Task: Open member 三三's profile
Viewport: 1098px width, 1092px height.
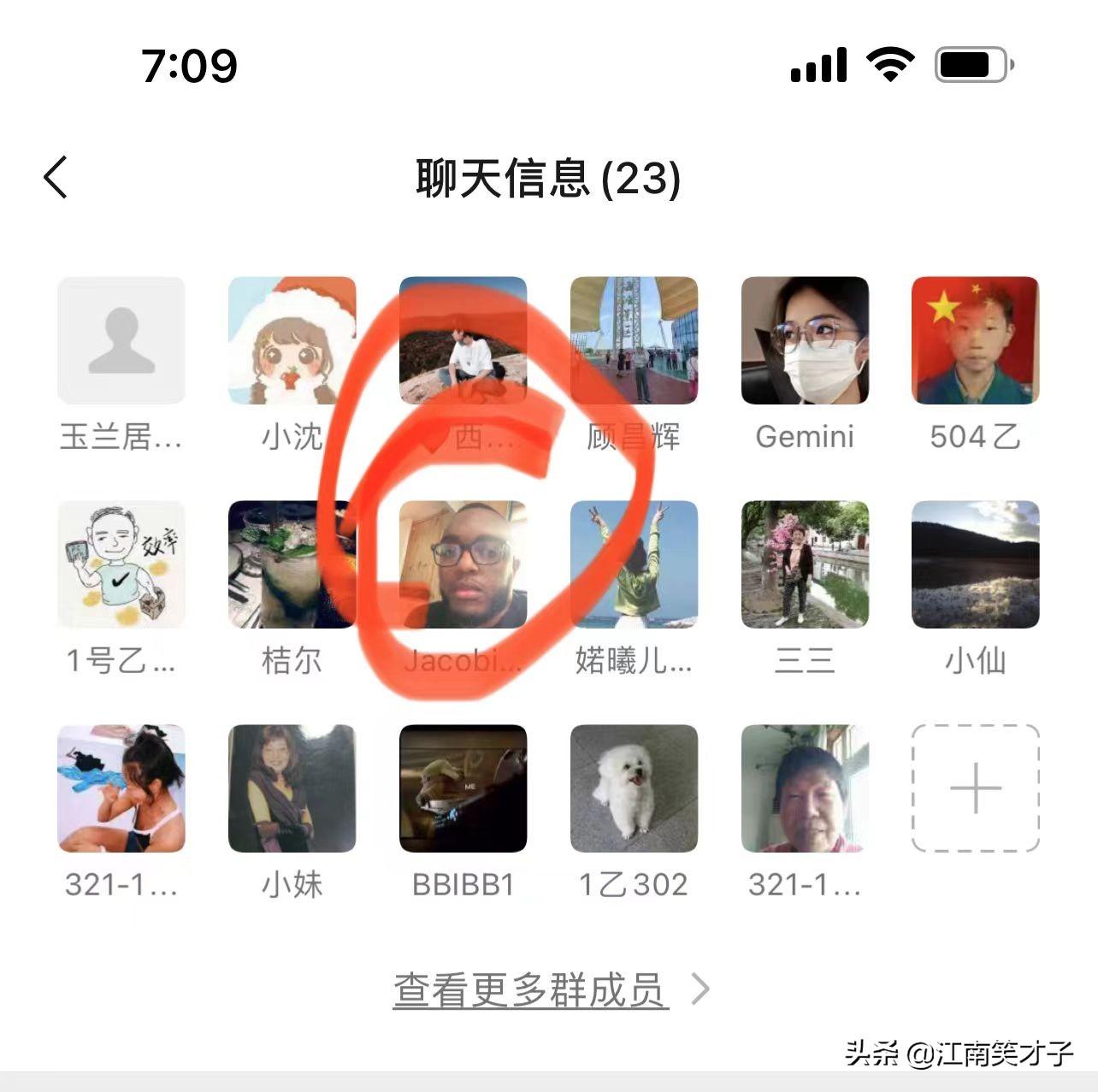Action: (x=805, y=564)
